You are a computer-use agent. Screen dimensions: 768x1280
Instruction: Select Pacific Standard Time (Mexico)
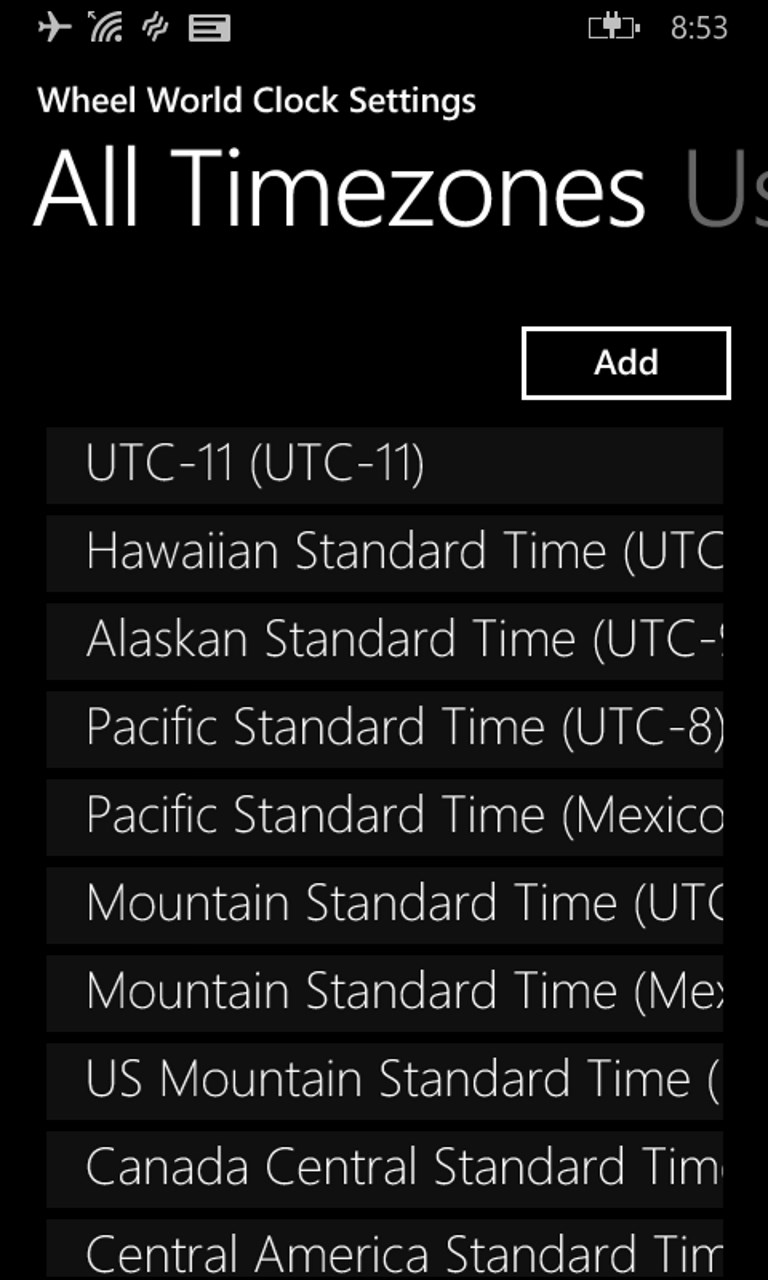tap(384, 817)
